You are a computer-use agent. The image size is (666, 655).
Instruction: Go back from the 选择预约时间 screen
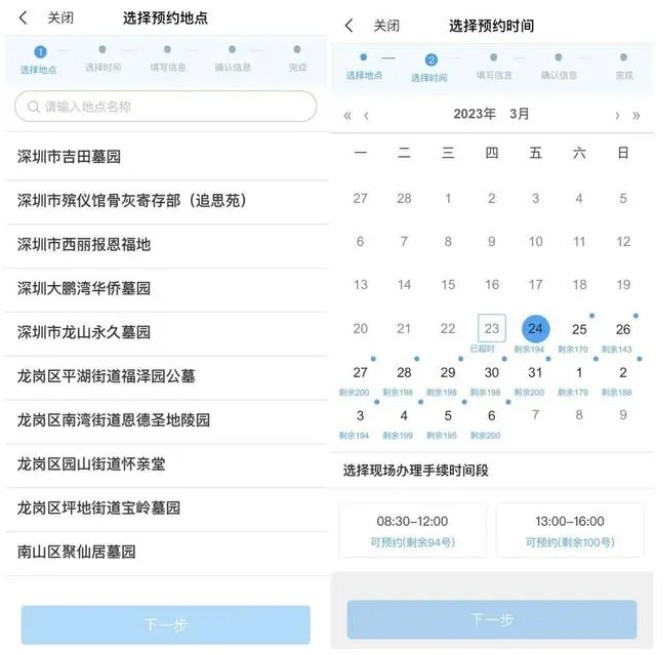[x=348, y=25]
